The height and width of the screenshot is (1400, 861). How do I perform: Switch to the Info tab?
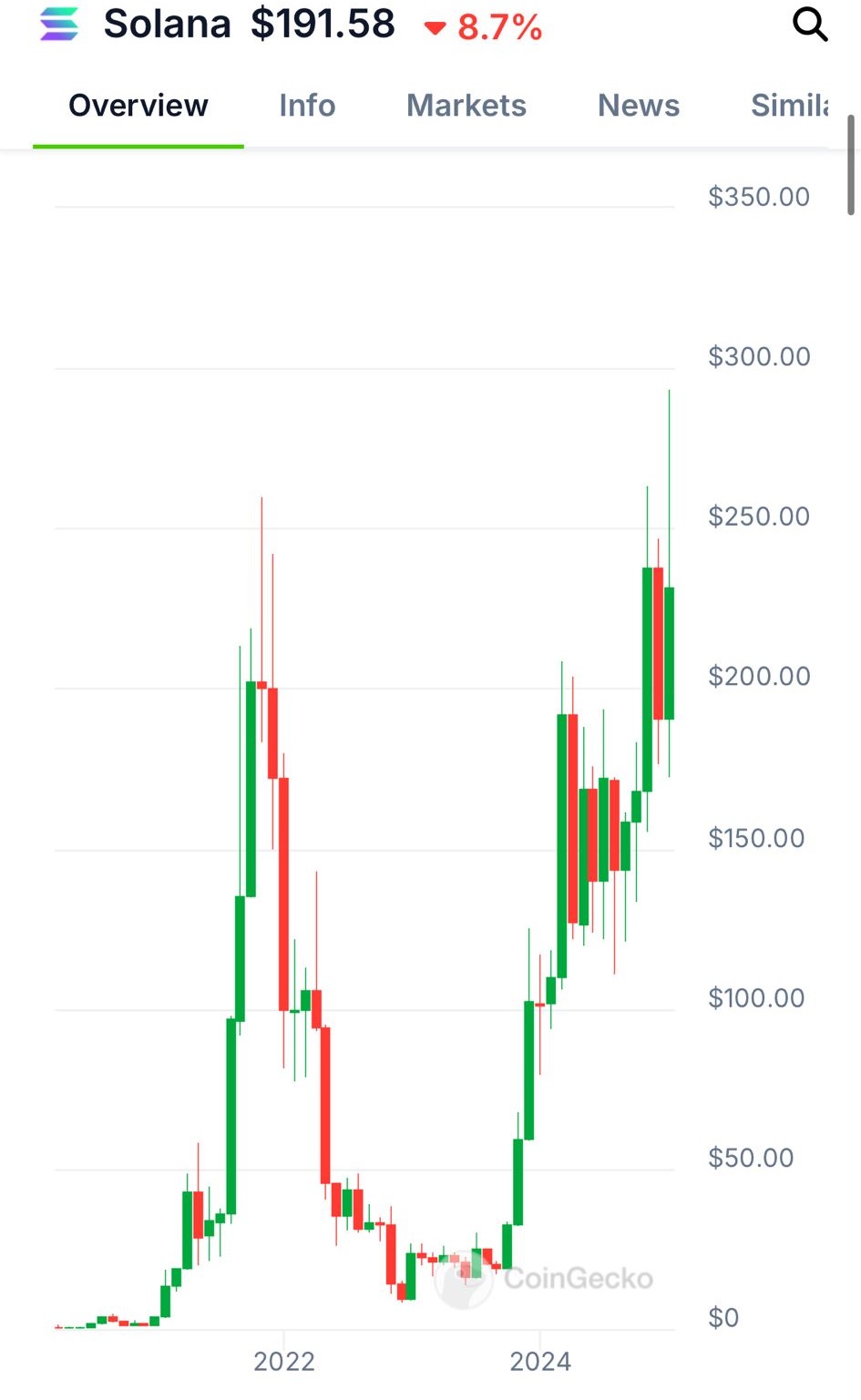point(307,106)
